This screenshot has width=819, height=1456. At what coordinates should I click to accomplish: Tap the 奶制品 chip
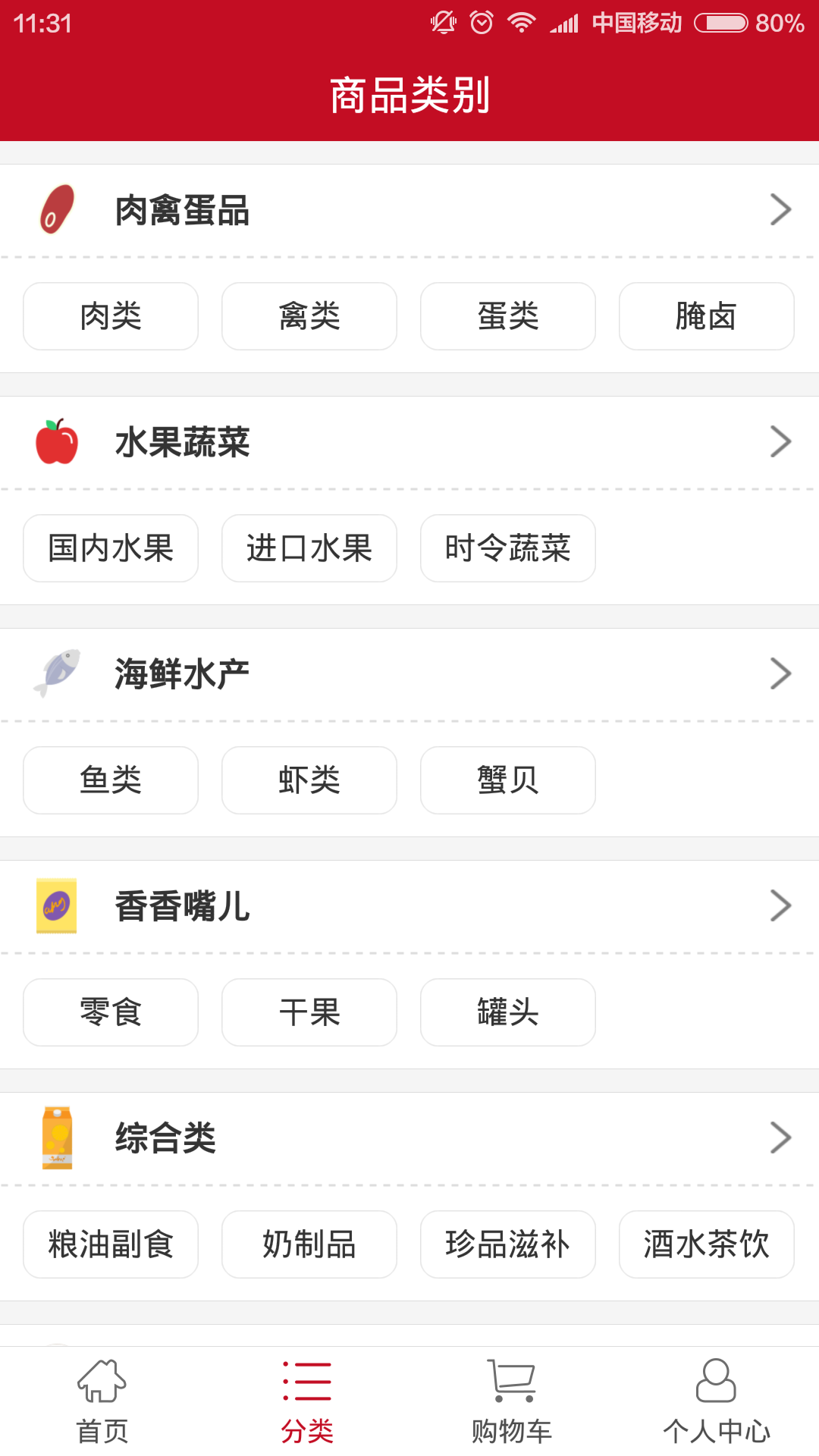point(309,1244)
